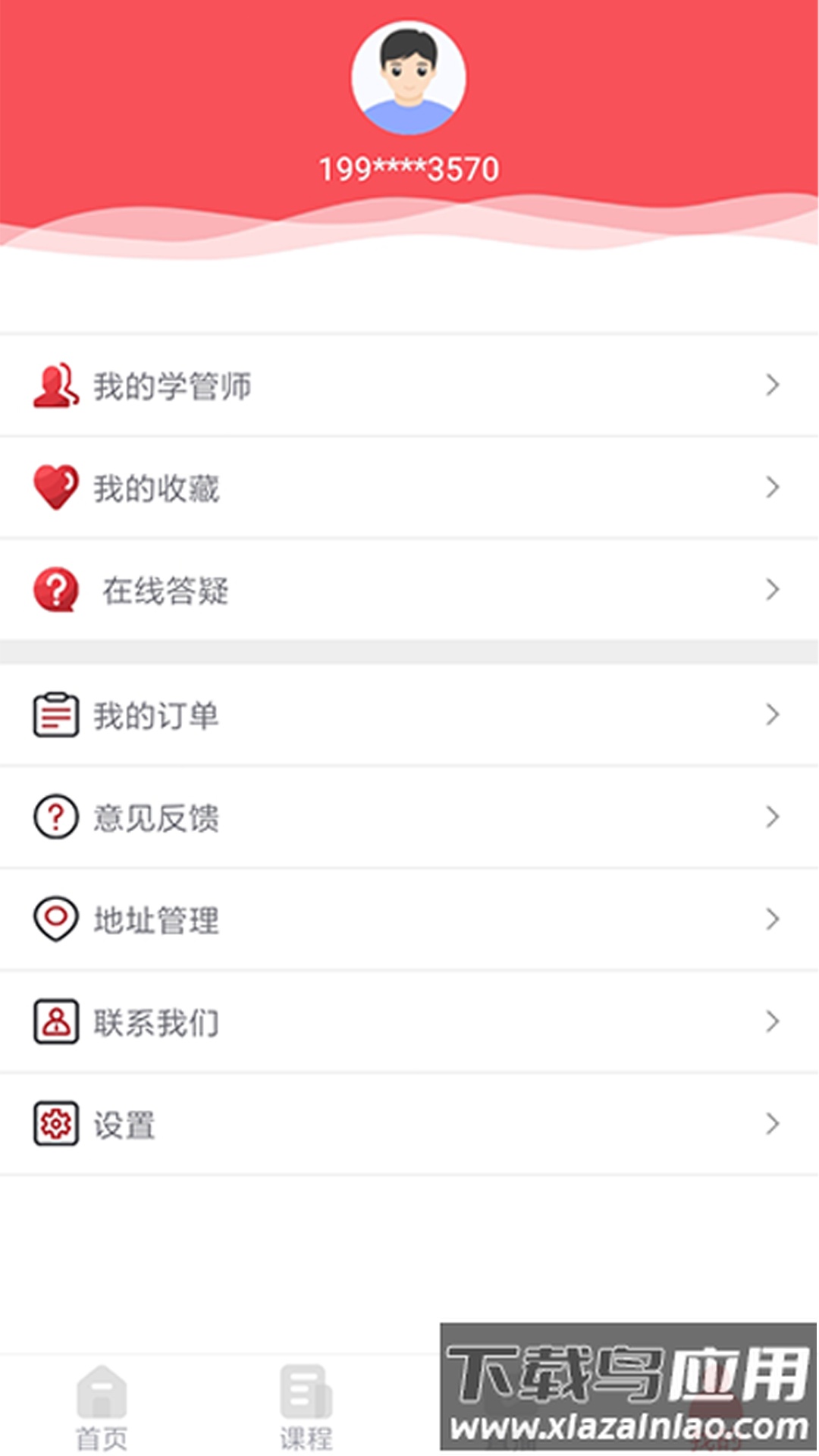Switch to the 课程 tab
This screenshot has height=1456, width=819.
click(306, 1407)
